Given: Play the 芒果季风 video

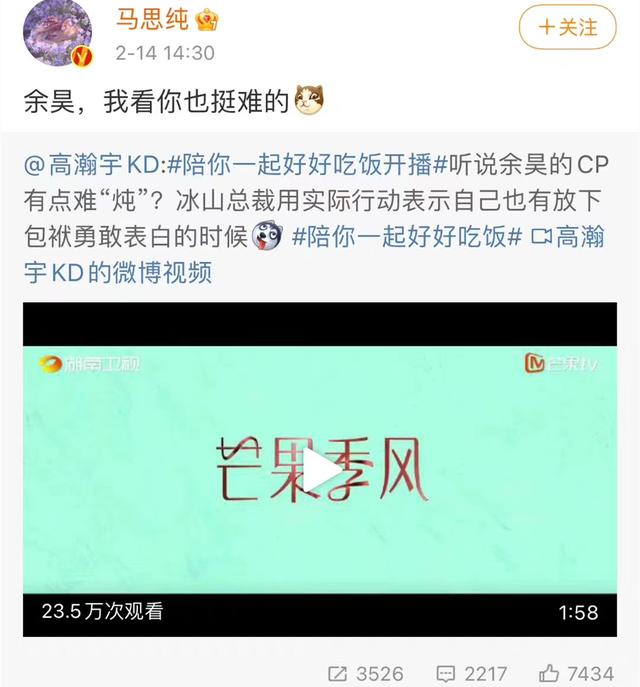Looking at the screenshot, I should pyautogui.click(x=320, y=474).
